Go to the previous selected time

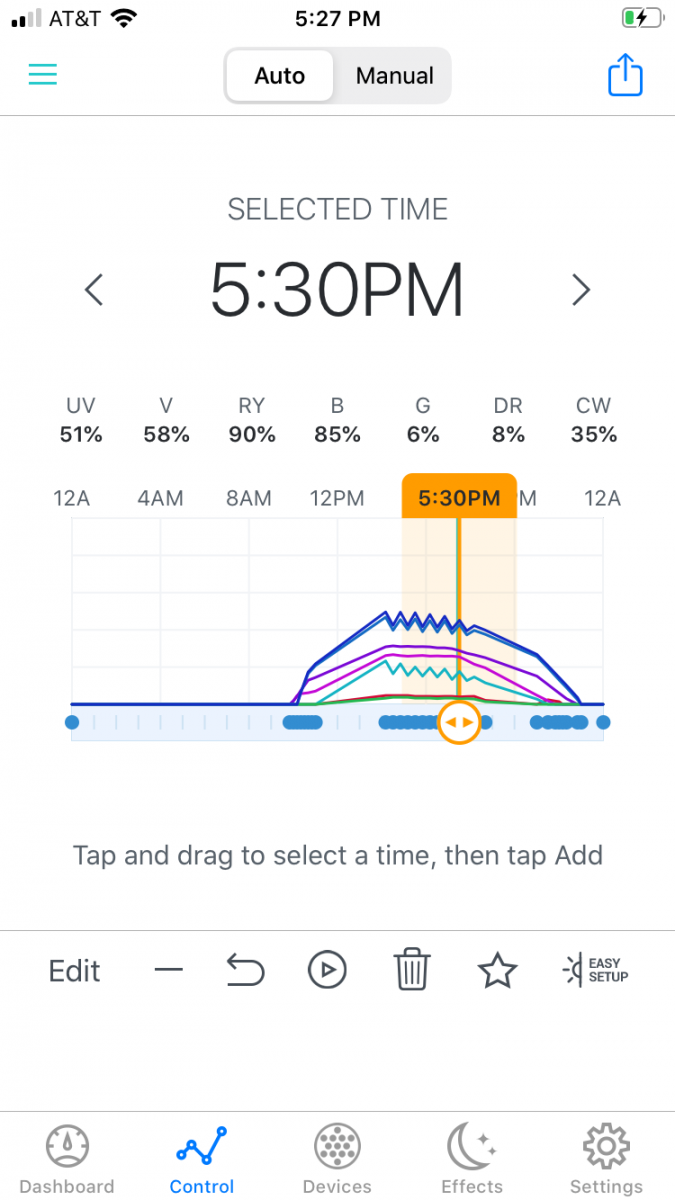point(94,290)
